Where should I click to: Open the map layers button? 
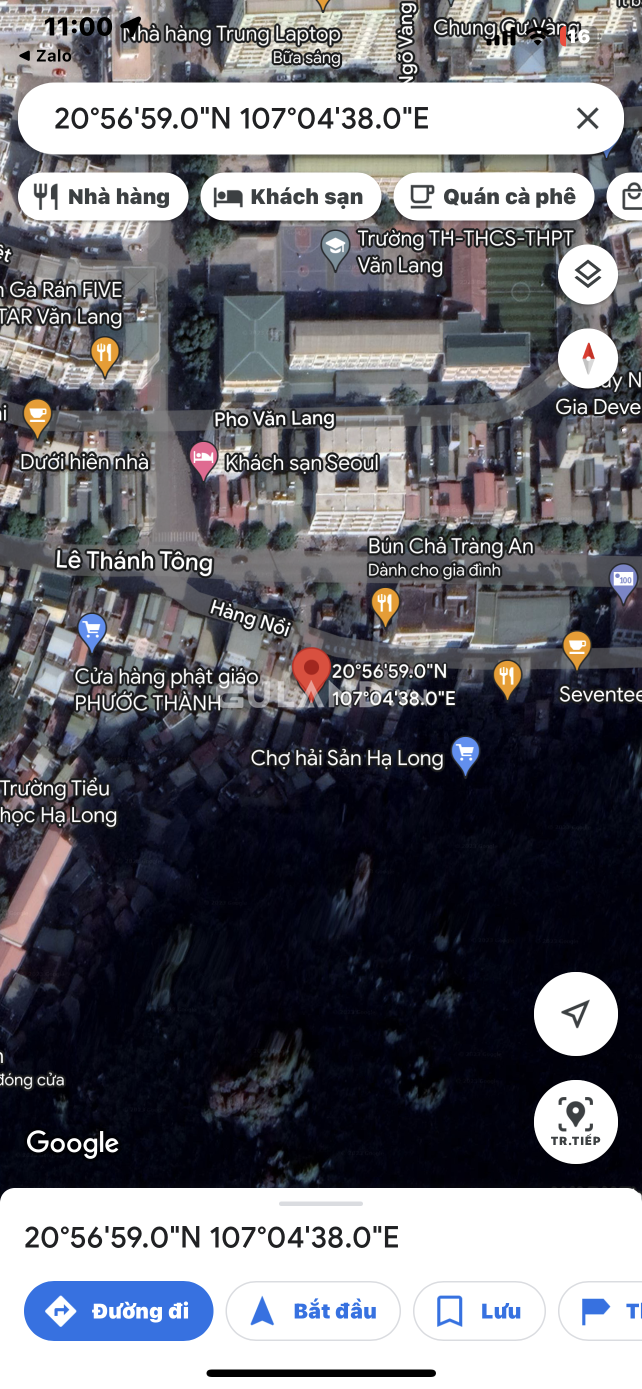coord(588,274)
